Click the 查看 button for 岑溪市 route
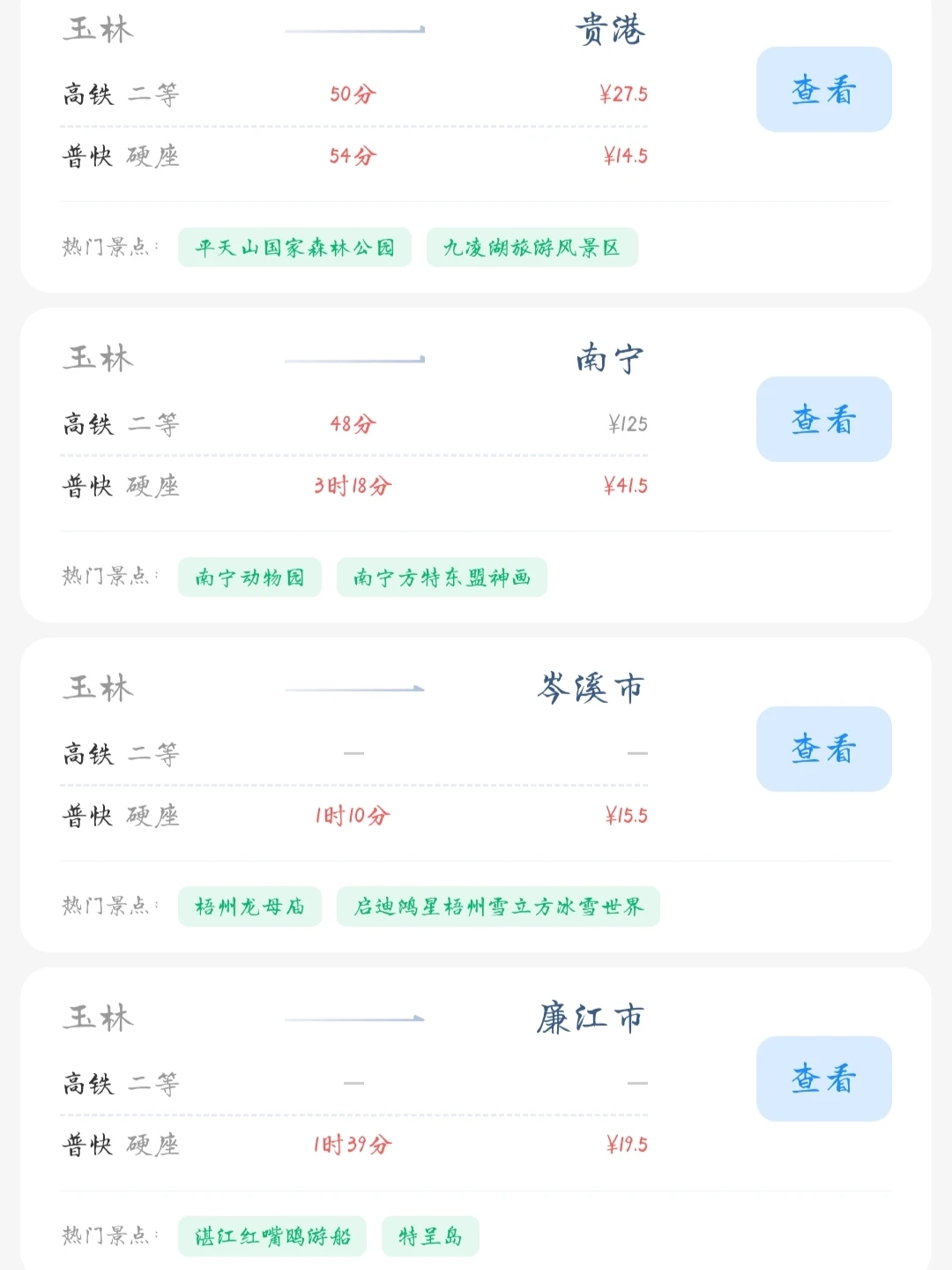Screen dimensions: 952x1270 pos(822,749)
